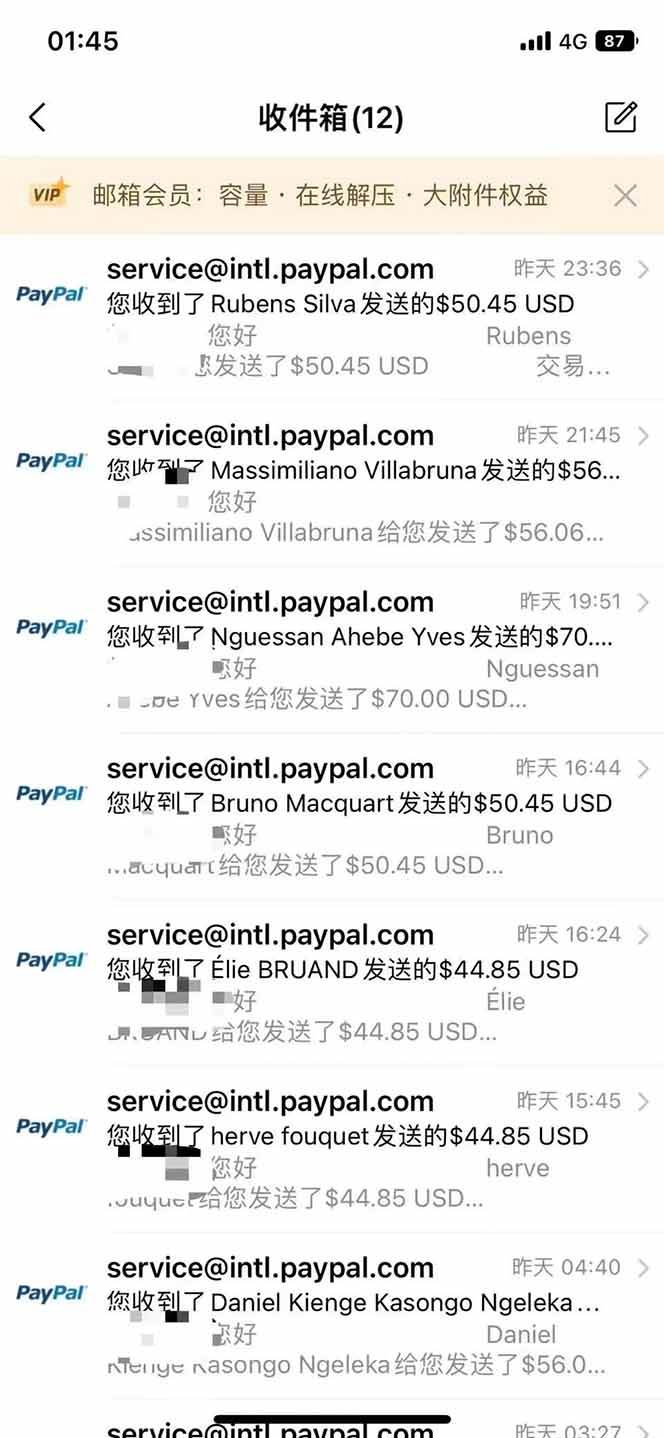Dismiss the VIP mailbox membership banner
The image size is (664, 1438).
pos(625,195)
